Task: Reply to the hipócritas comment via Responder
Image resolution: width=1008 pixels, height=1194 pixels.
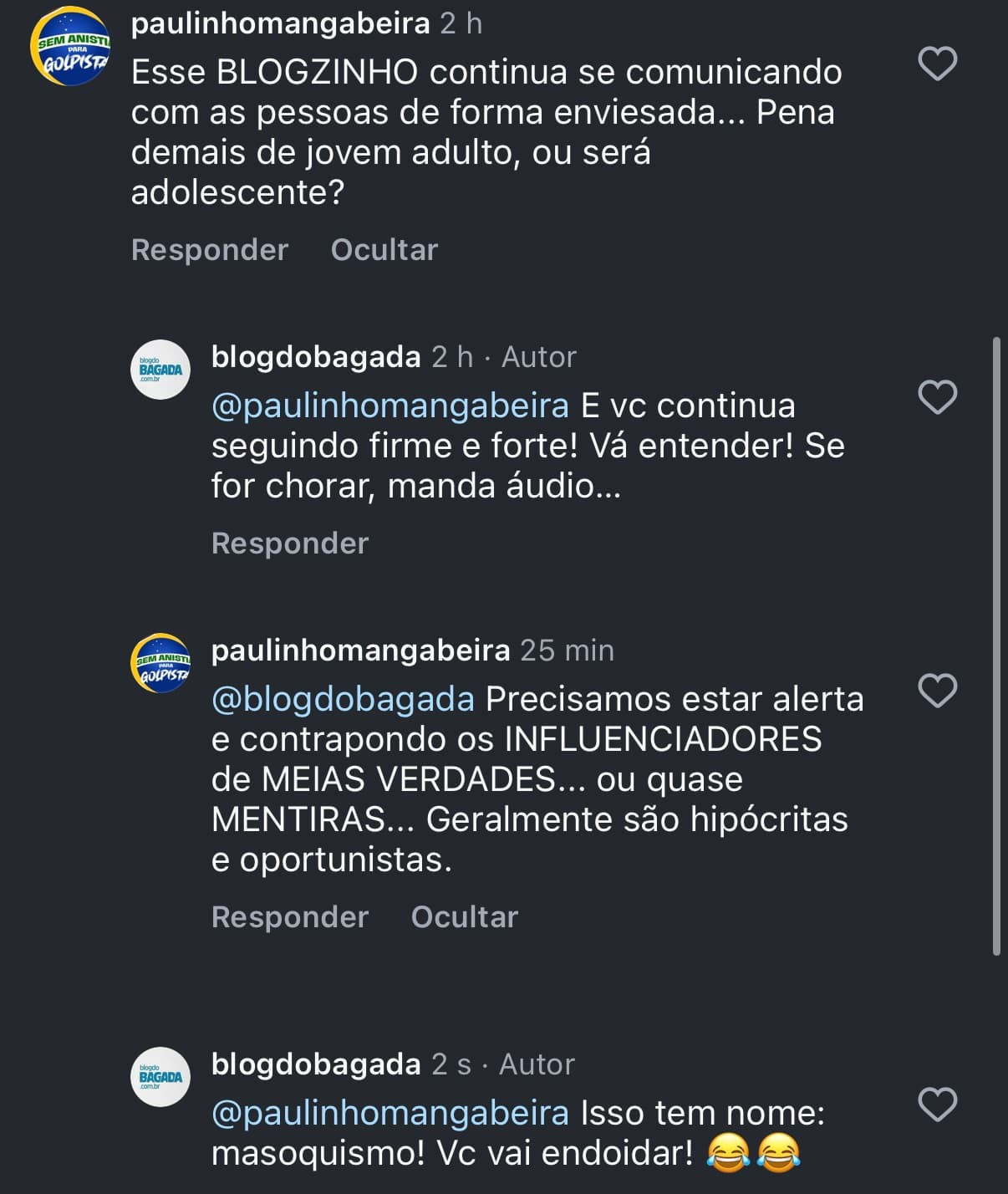Action: coord(290,916)
